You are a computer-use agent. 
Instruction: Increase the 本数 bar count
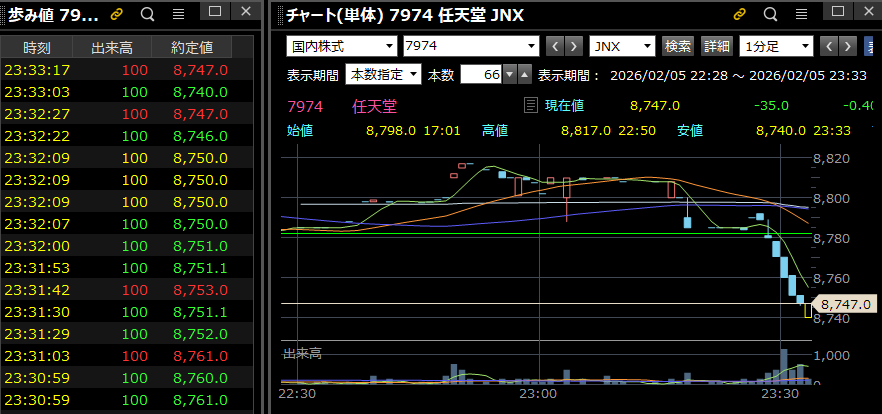[524, 75]
